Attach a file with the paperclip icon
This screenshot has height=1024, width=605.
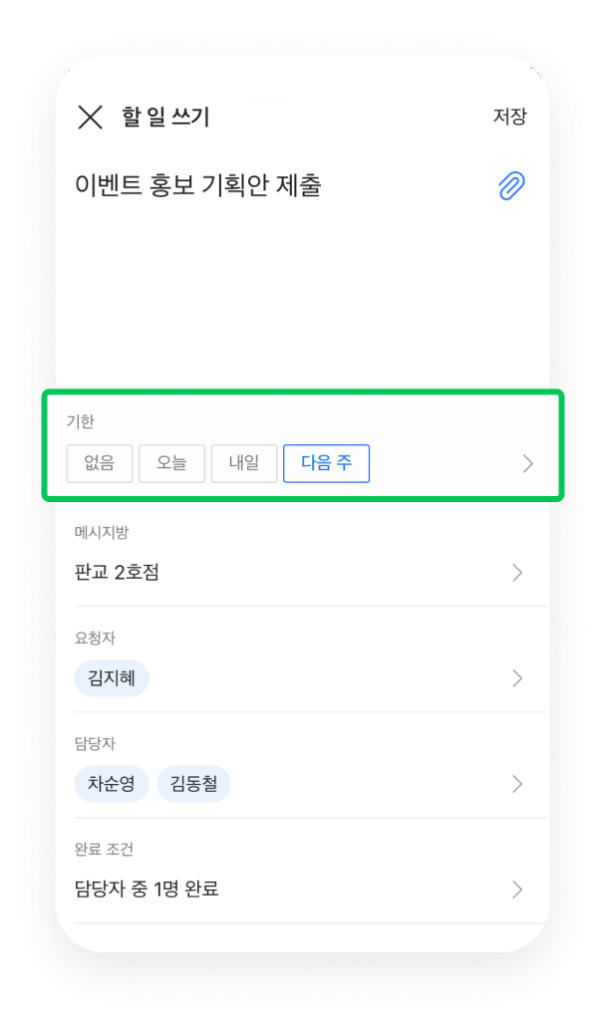(512, 185)
